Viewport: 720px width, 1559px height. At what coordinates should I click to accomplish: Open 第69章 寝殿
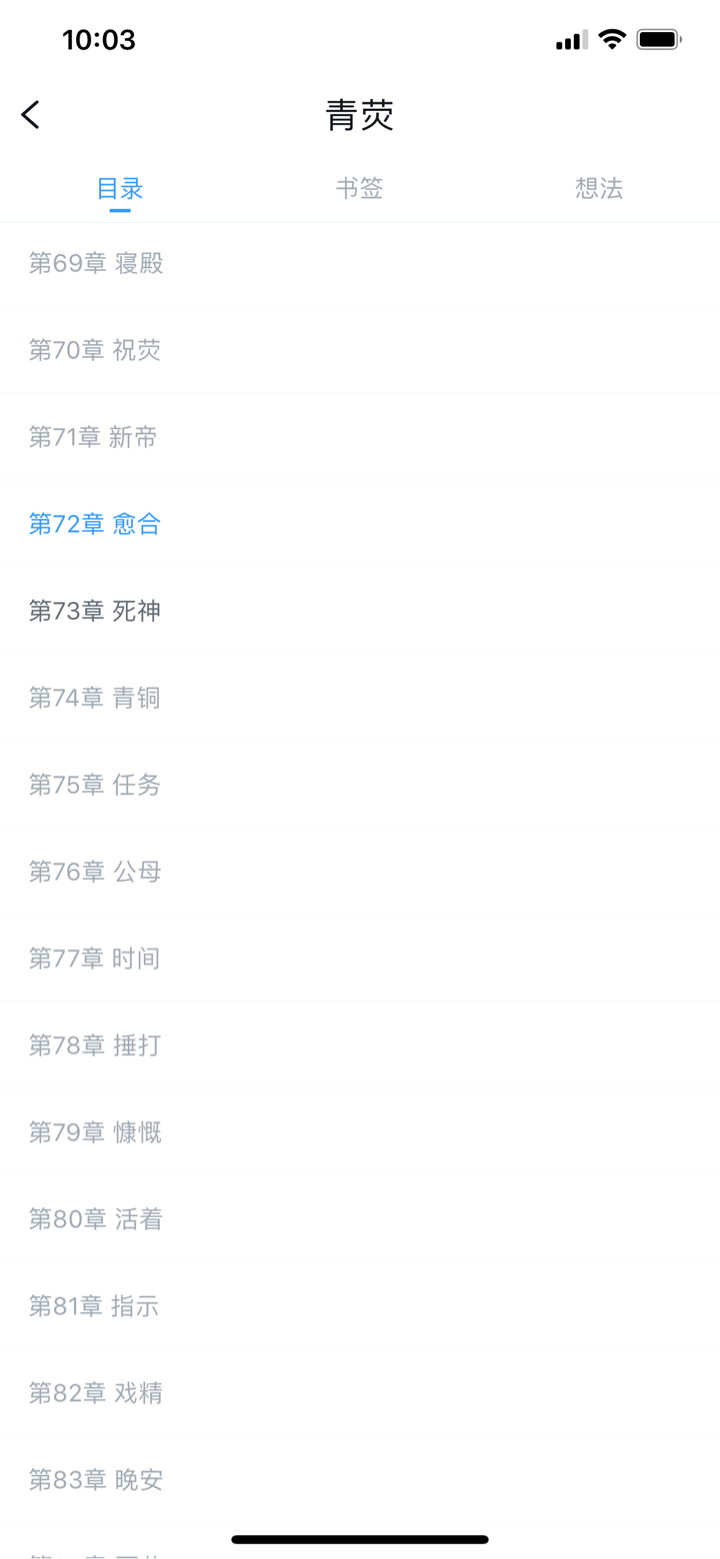tap(96, 263)
